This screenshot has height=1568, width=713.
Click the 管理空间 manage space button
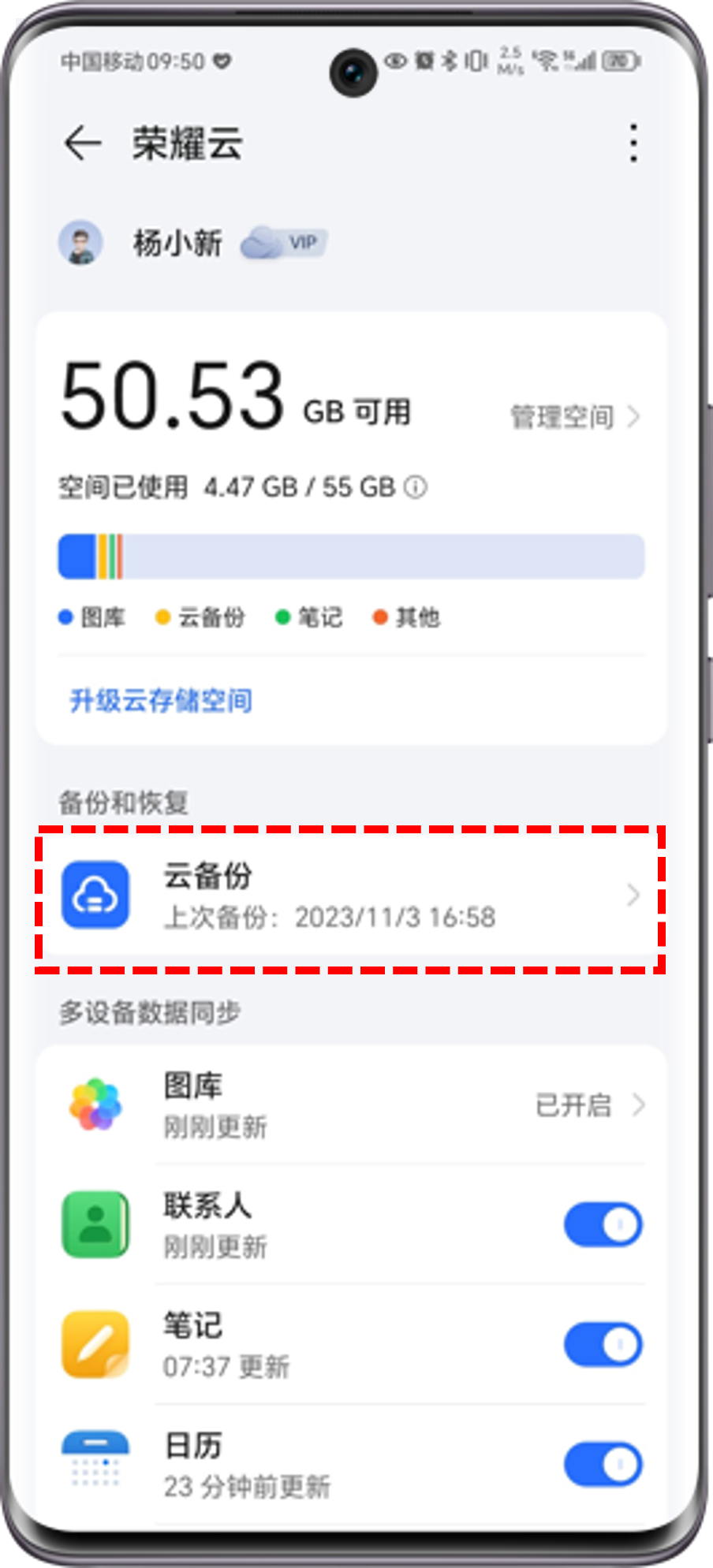coord(561,418)
